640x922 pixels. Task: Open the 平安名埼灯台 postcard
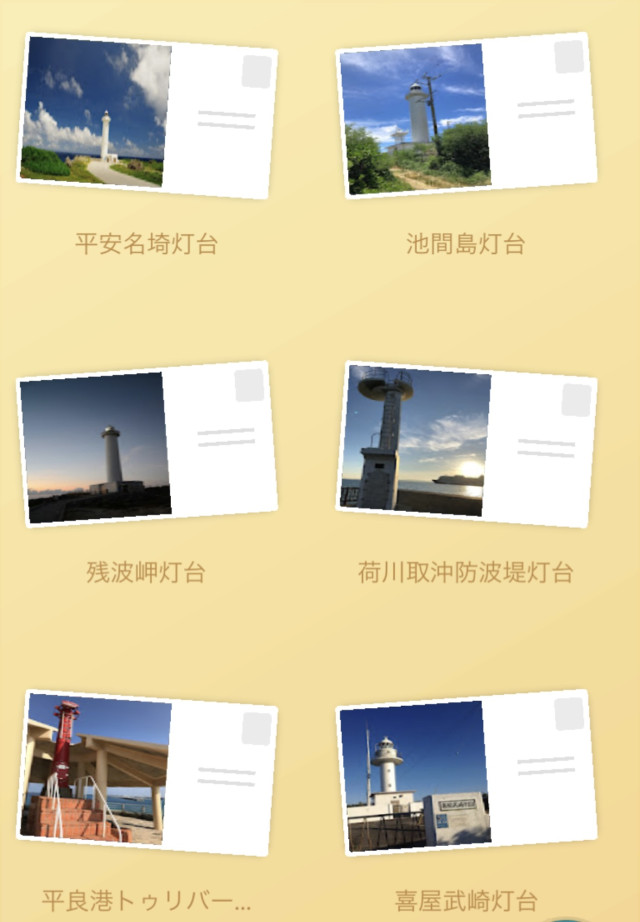coord(147,116)
